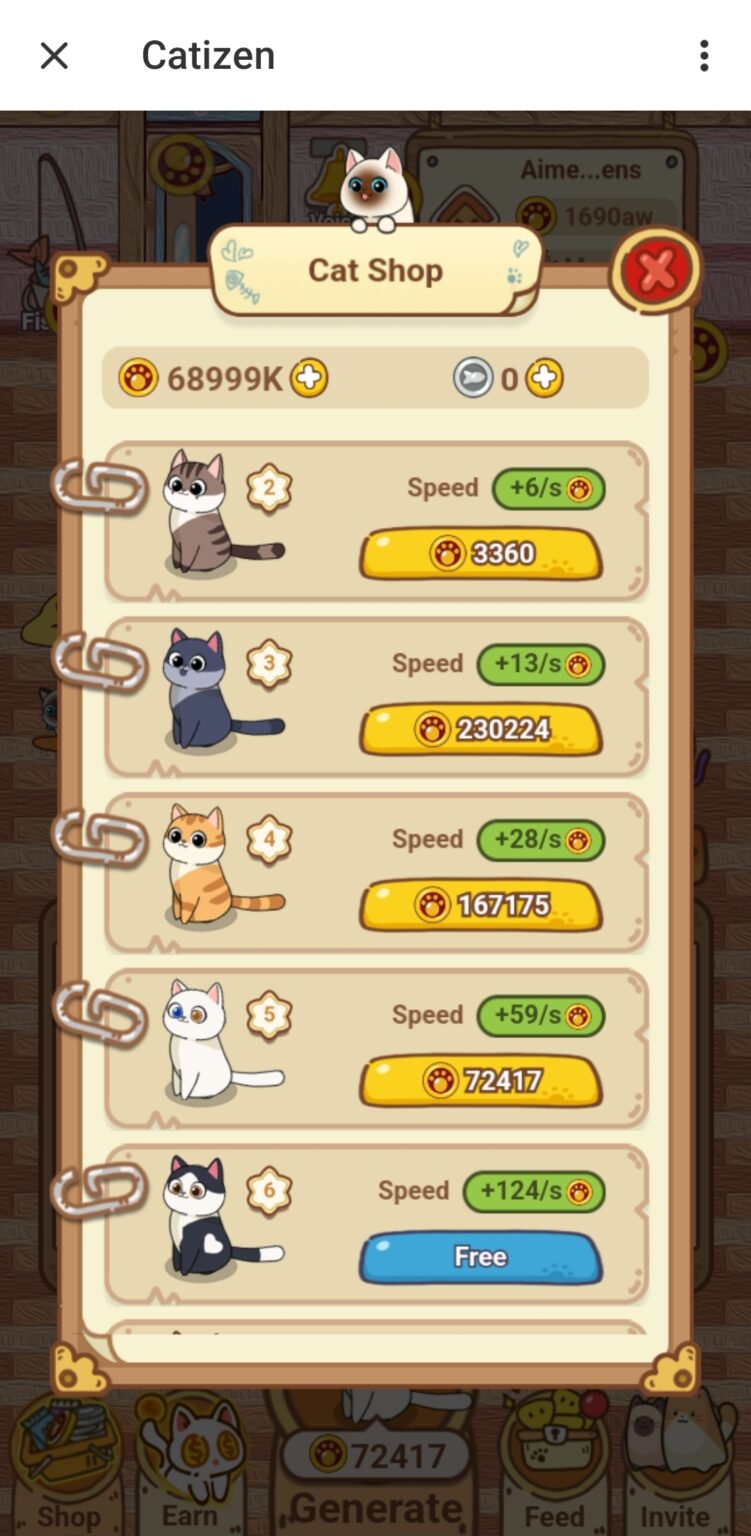
Task: Buy level 2 cat for 3360
Action: click(x=480, y=554)
